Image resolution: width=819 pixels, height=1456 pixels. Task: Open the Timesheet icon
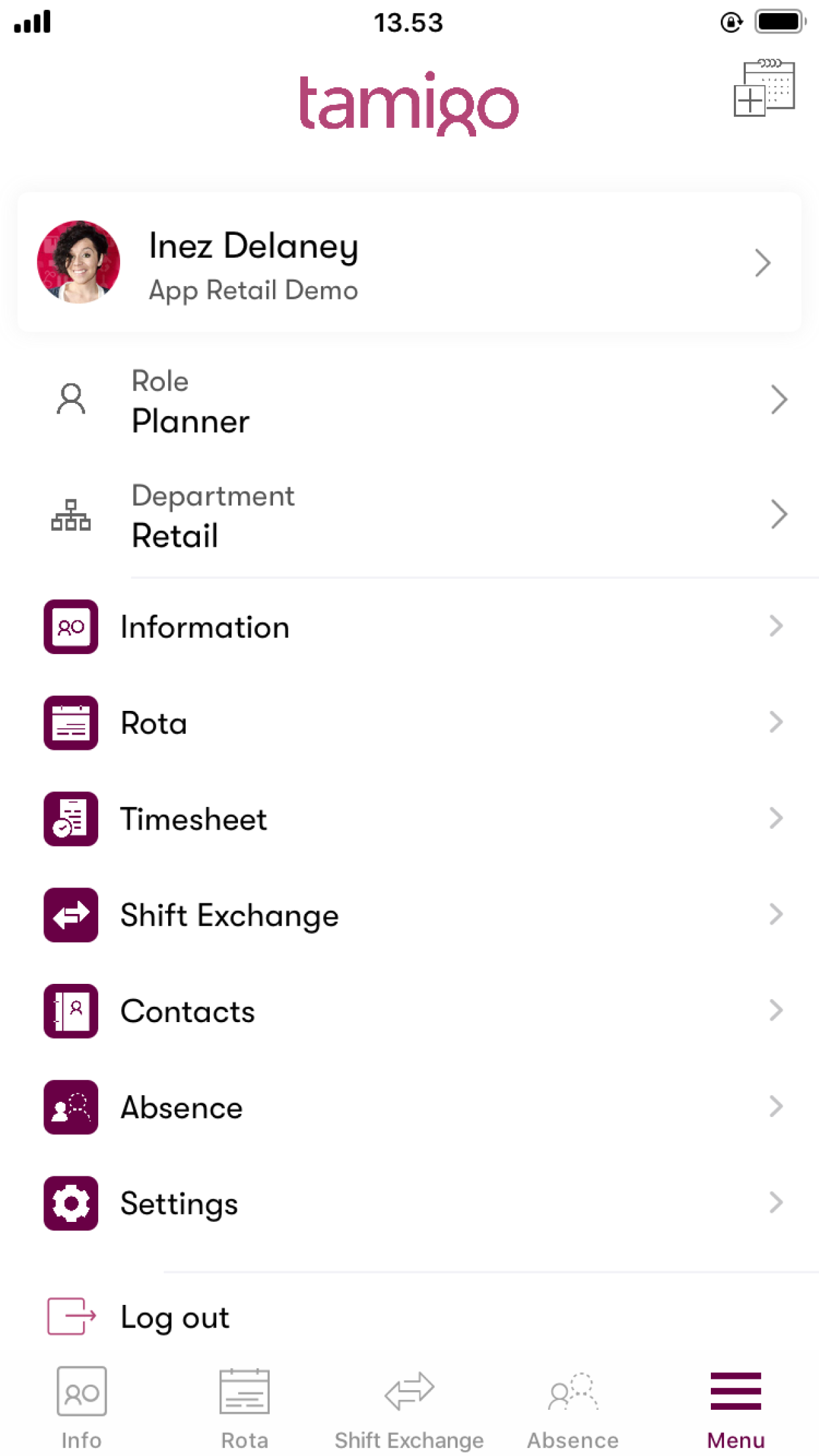click(70, 819)
